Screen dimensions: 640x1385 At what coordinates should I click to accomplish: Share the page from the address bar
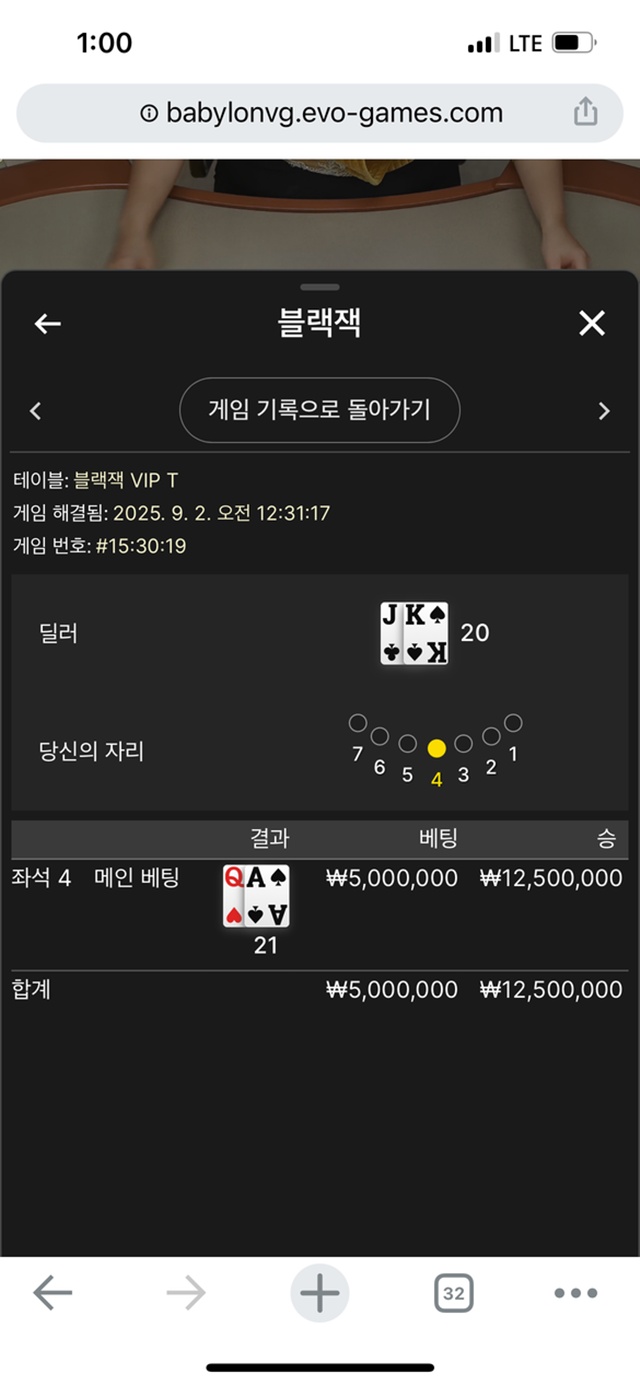tap(586, 112)
